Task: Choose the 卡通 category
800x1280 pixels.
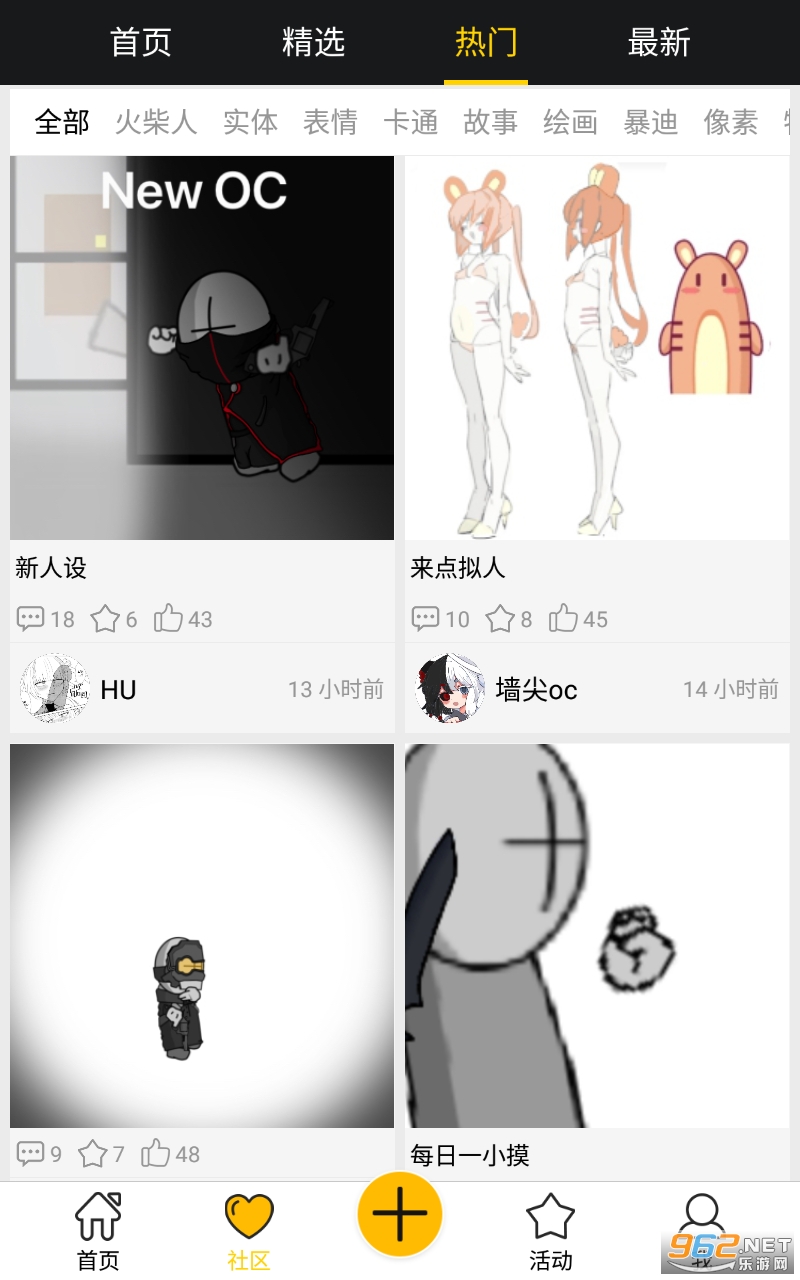Action: pos(410,122)
